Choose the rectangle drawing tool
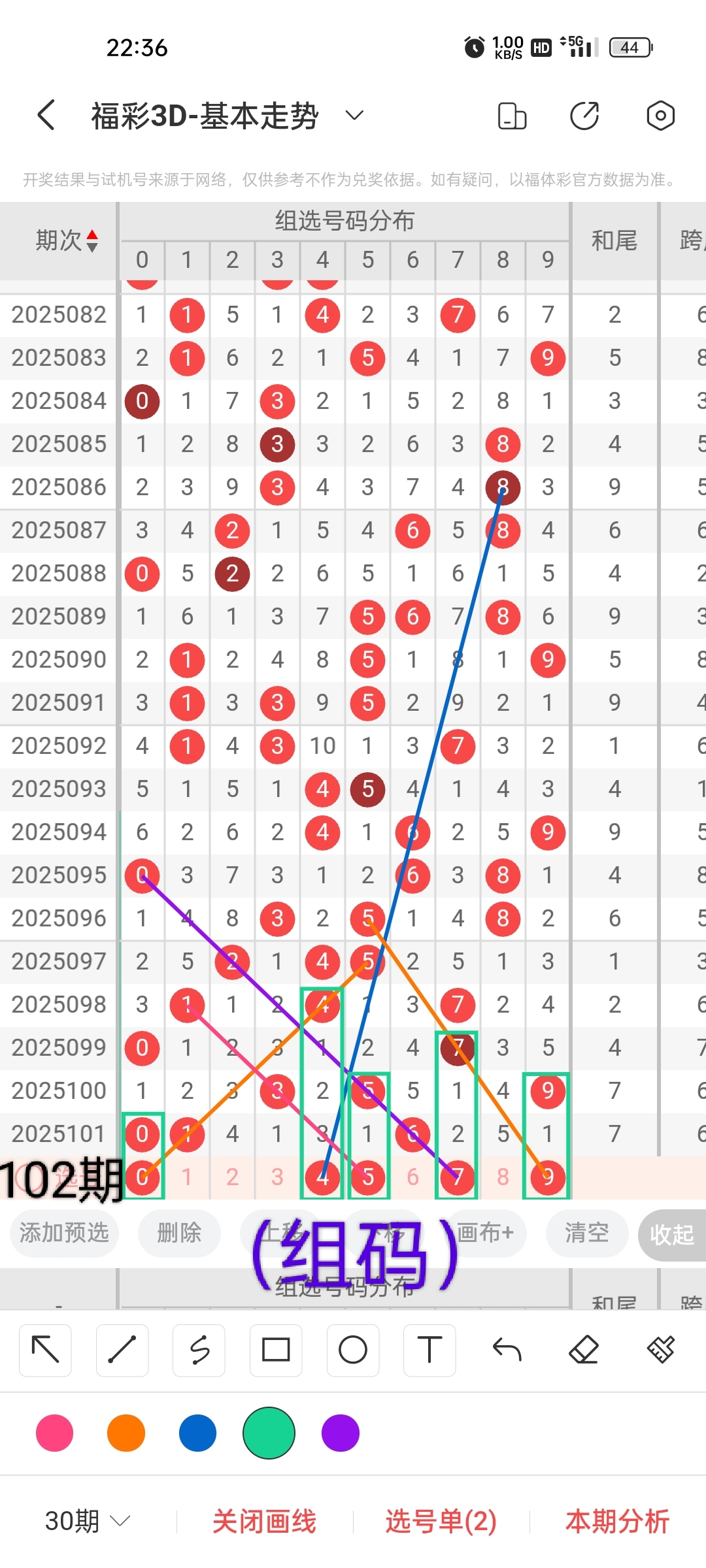The height and width of the screenshot is (1568, 706). pos(276,1350)
